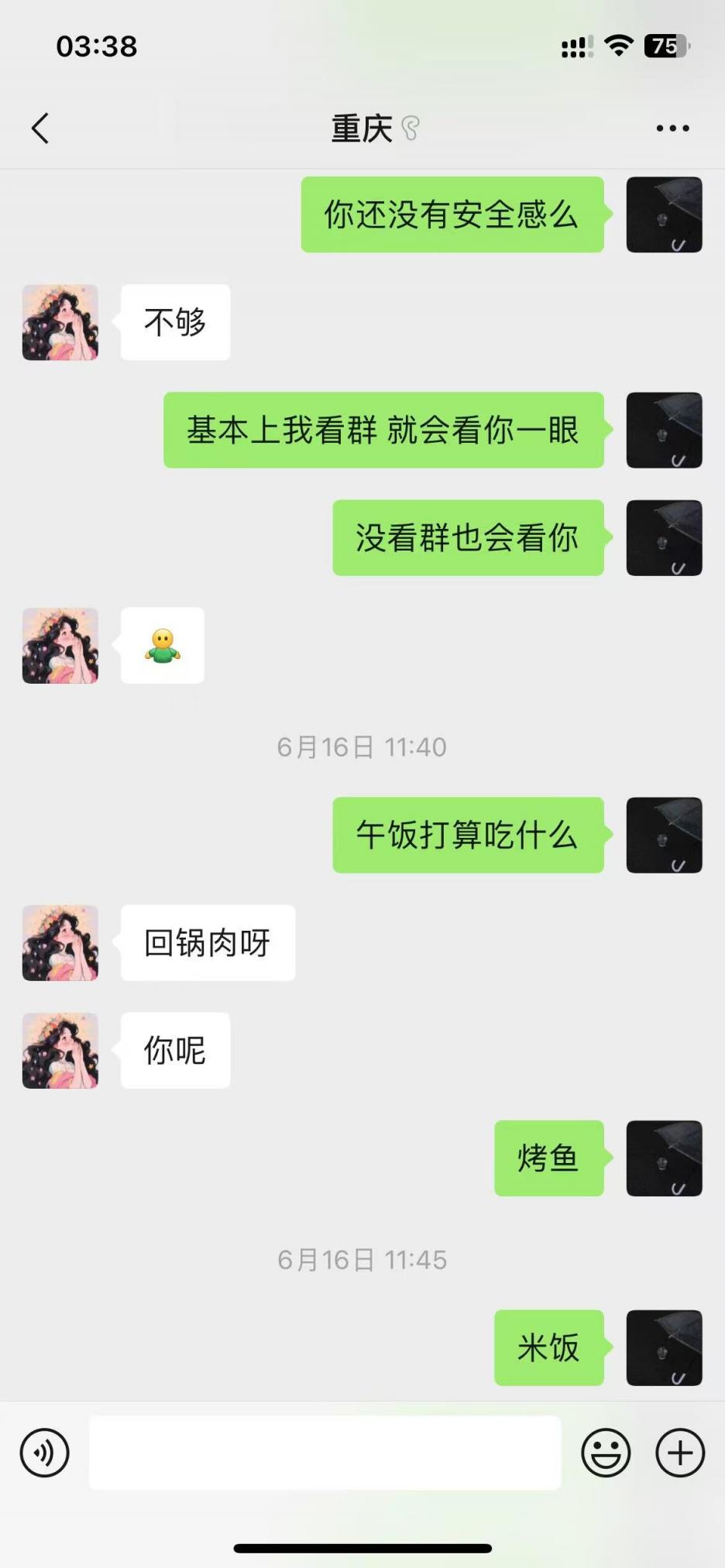Open the emoji sticker panel
Screen dimensions: 725x1568
[x=606, y=1453]
